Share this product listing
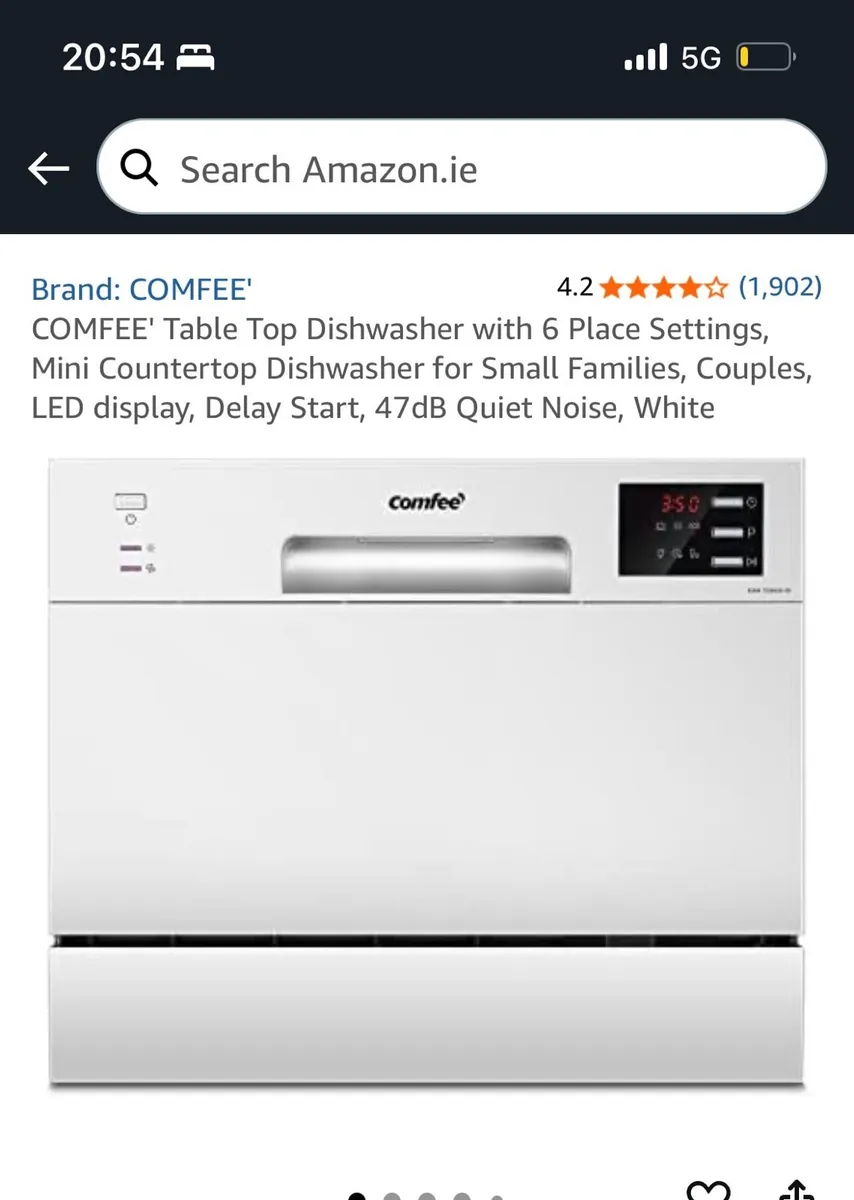The image size is (854, 1200). 796,1190
